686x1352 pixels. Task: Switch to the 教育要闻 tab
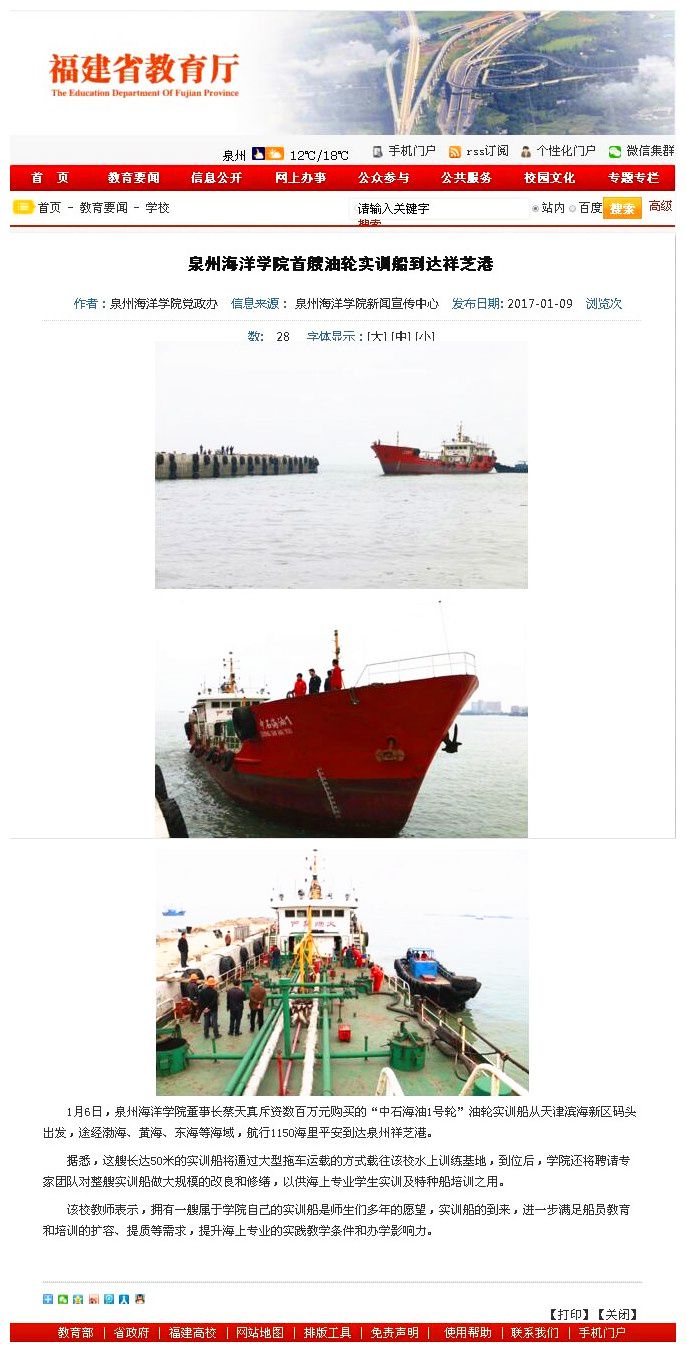[134, 178]
